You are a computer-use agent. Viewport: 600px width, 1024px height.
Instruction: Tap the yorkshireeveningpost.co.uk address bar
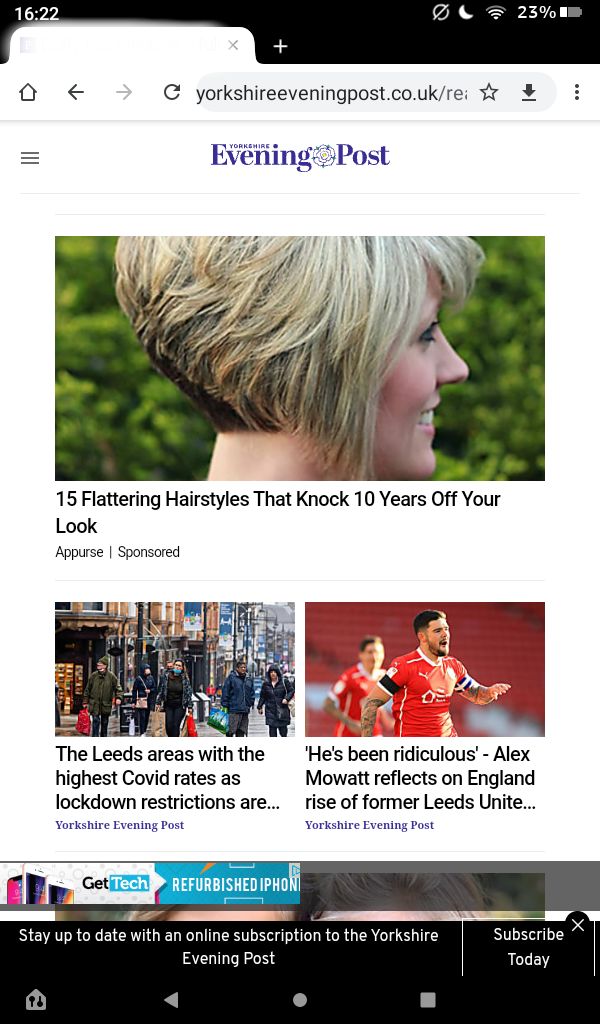point(330,93)
